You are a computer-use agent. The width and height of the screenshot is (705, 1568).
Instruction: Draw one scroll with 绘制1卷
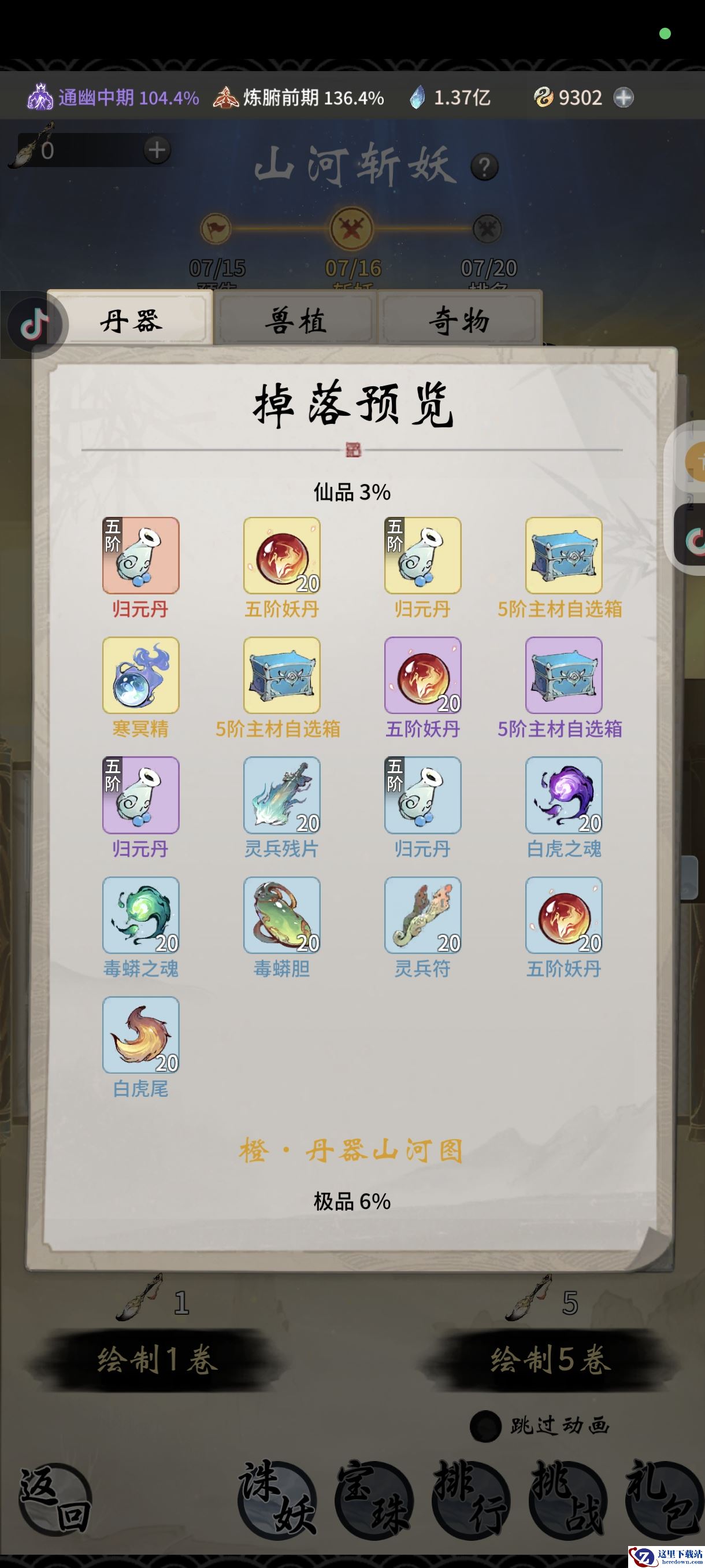[157, 1360]
